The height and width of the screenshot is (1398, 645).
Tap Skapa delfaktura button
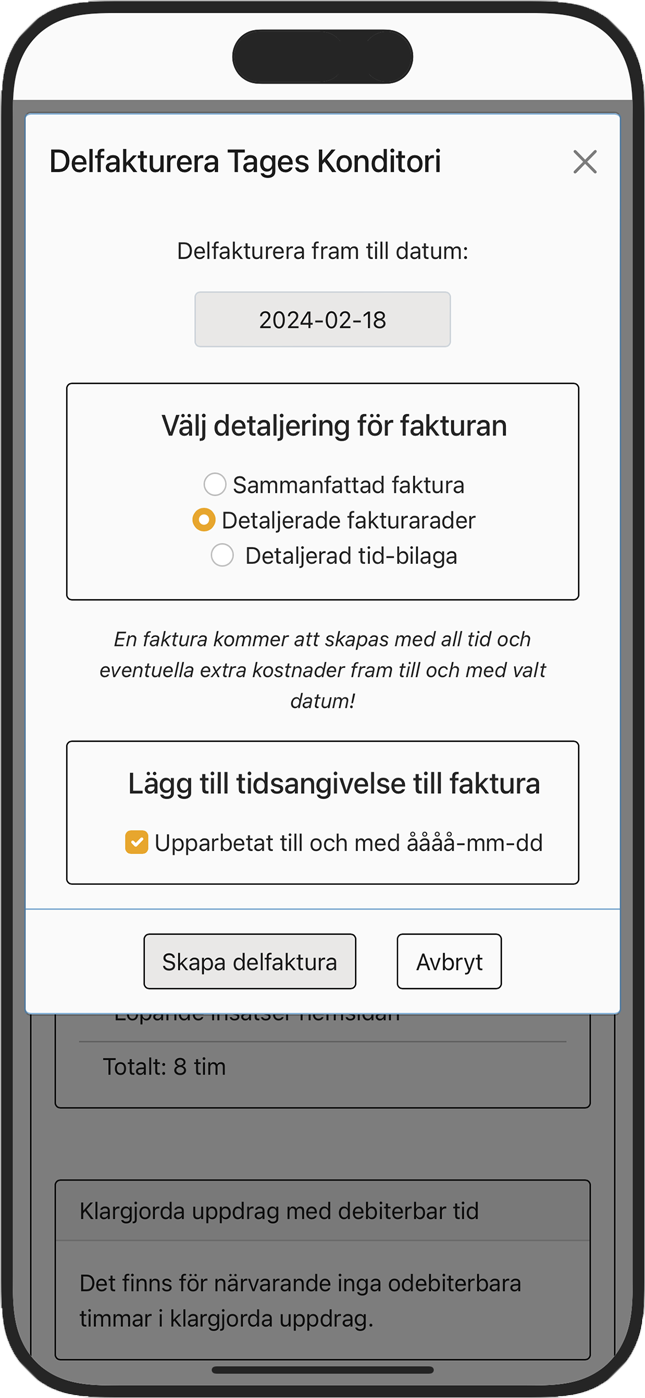pyautogui.click(x=249, y=962)
